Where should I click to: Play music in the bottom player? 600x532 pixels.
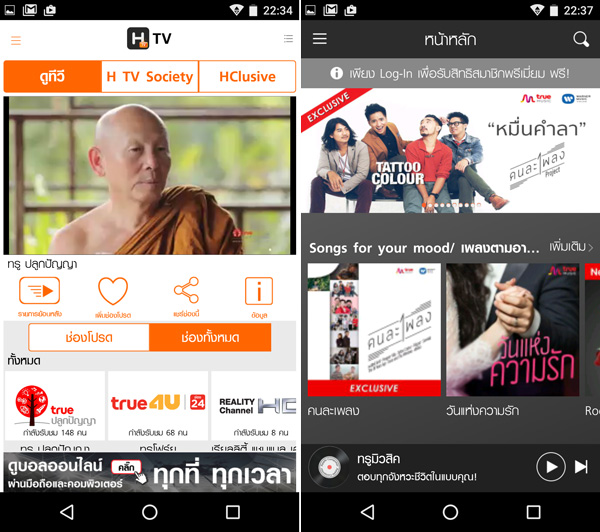pos(550,466)
